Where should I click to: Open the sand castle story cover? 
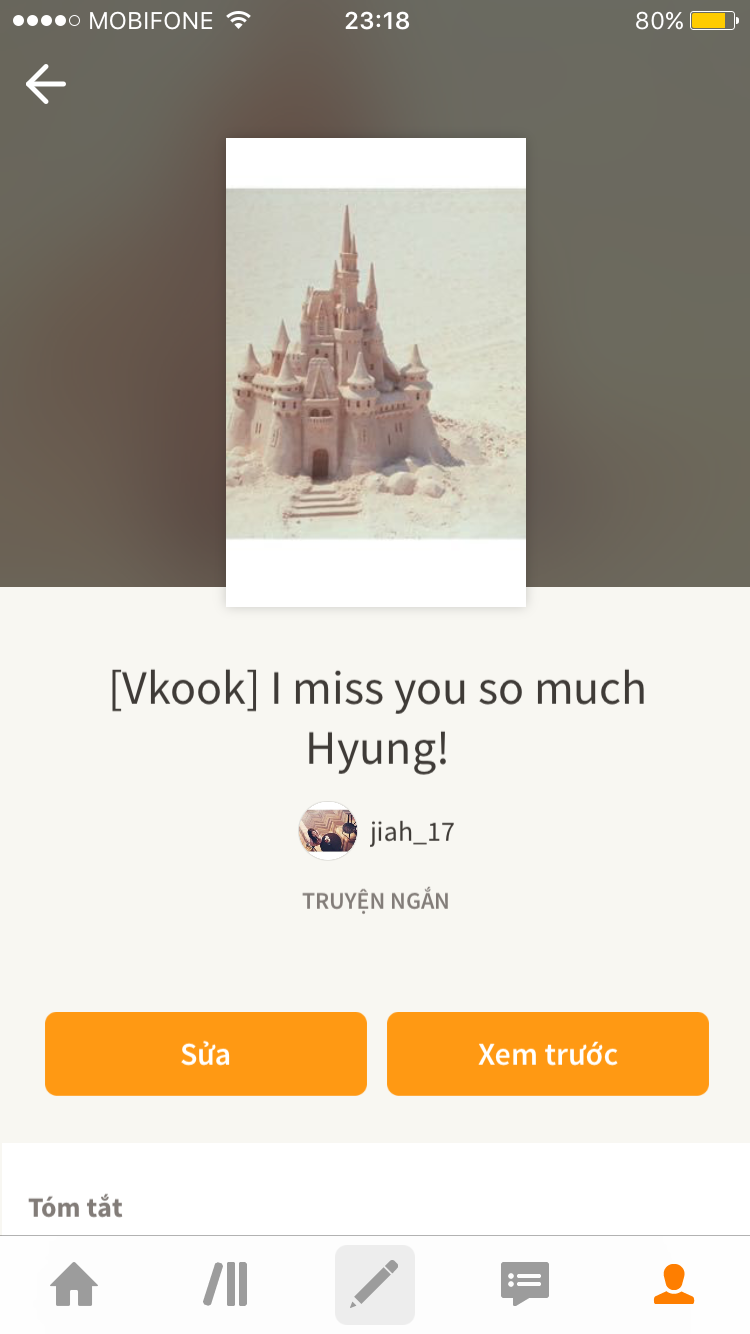376,372
